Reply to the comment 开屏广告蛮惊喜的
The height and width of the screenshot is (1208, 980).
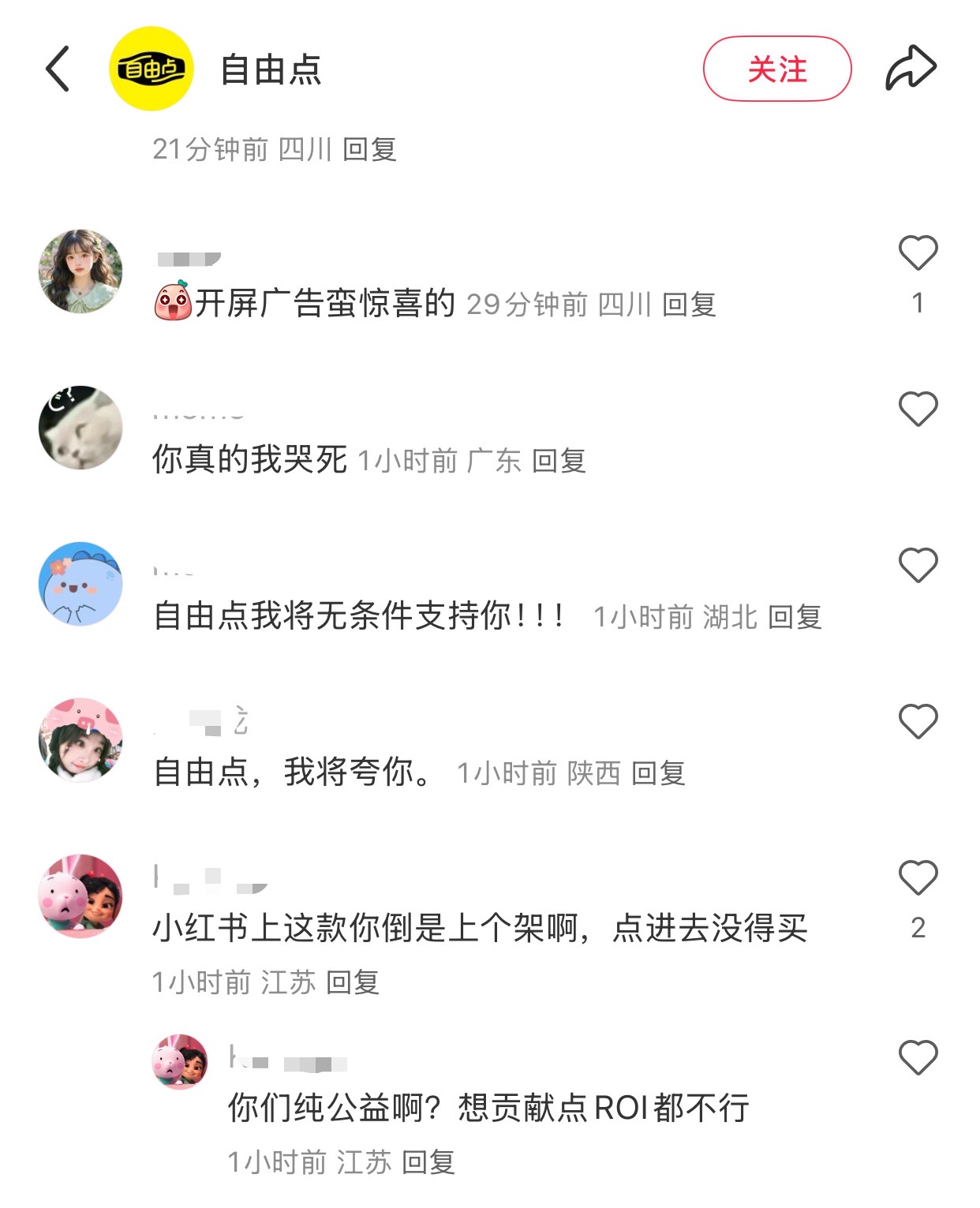pos(689,305)
